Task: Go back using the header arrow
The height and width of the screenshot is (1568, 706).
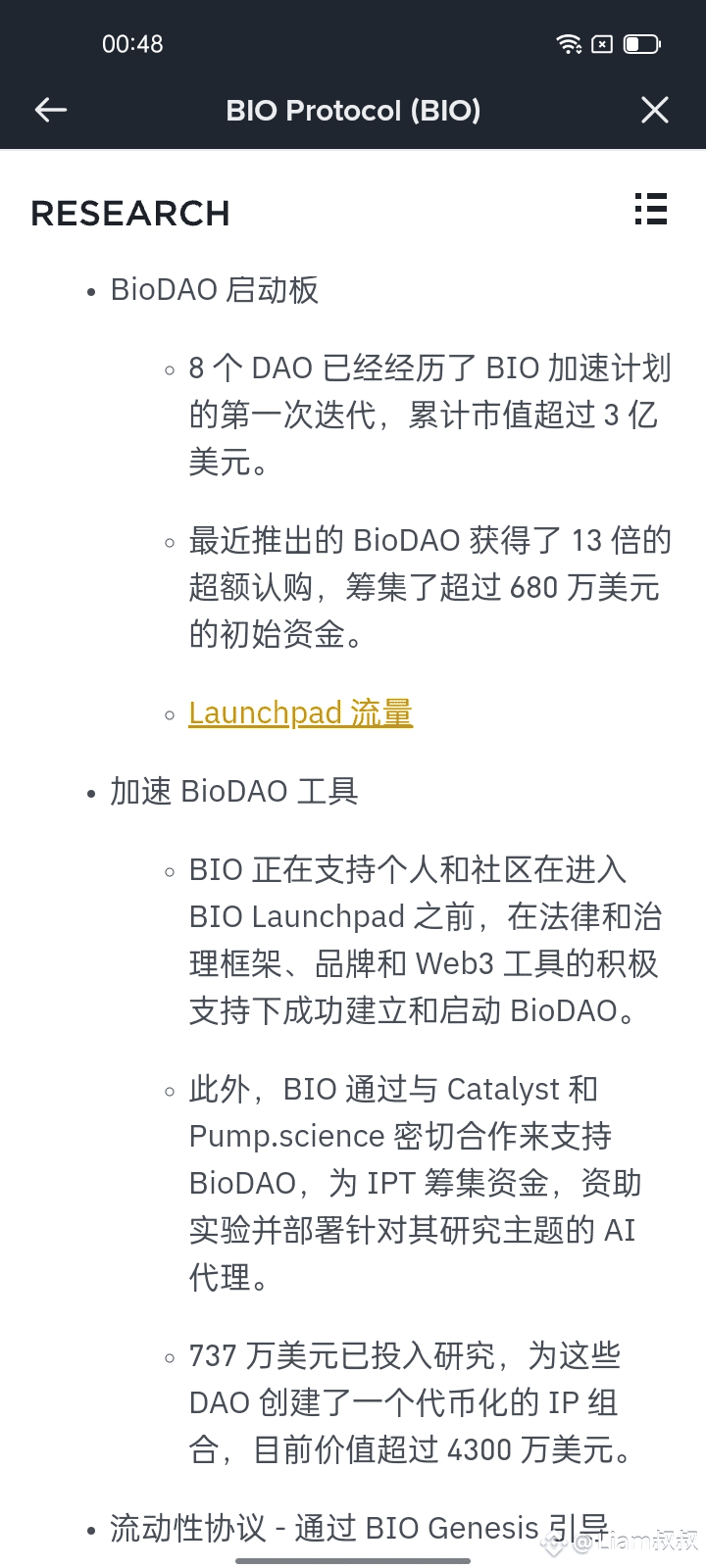Action: [51, 110]
